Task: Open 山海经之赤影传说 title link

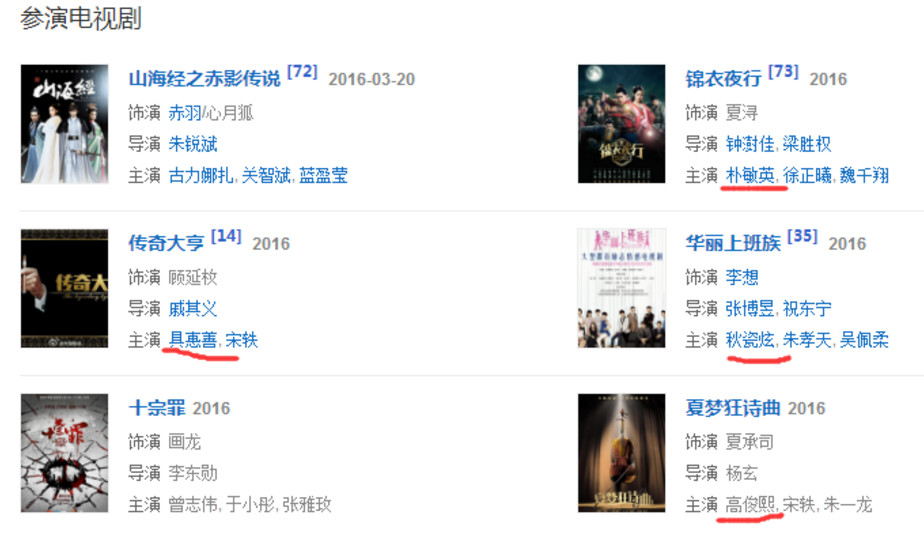Action: point(204,79)
